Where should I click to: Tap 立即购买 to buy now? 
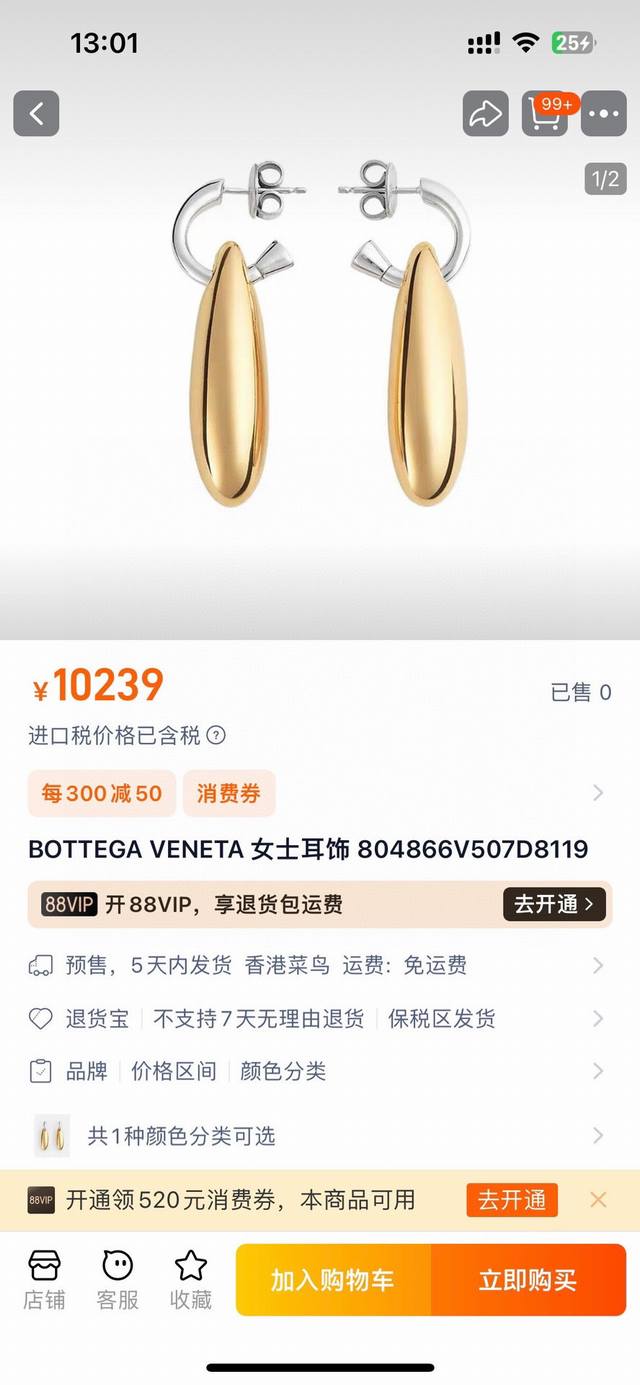pyautogui.click(x=528, y=1279)
